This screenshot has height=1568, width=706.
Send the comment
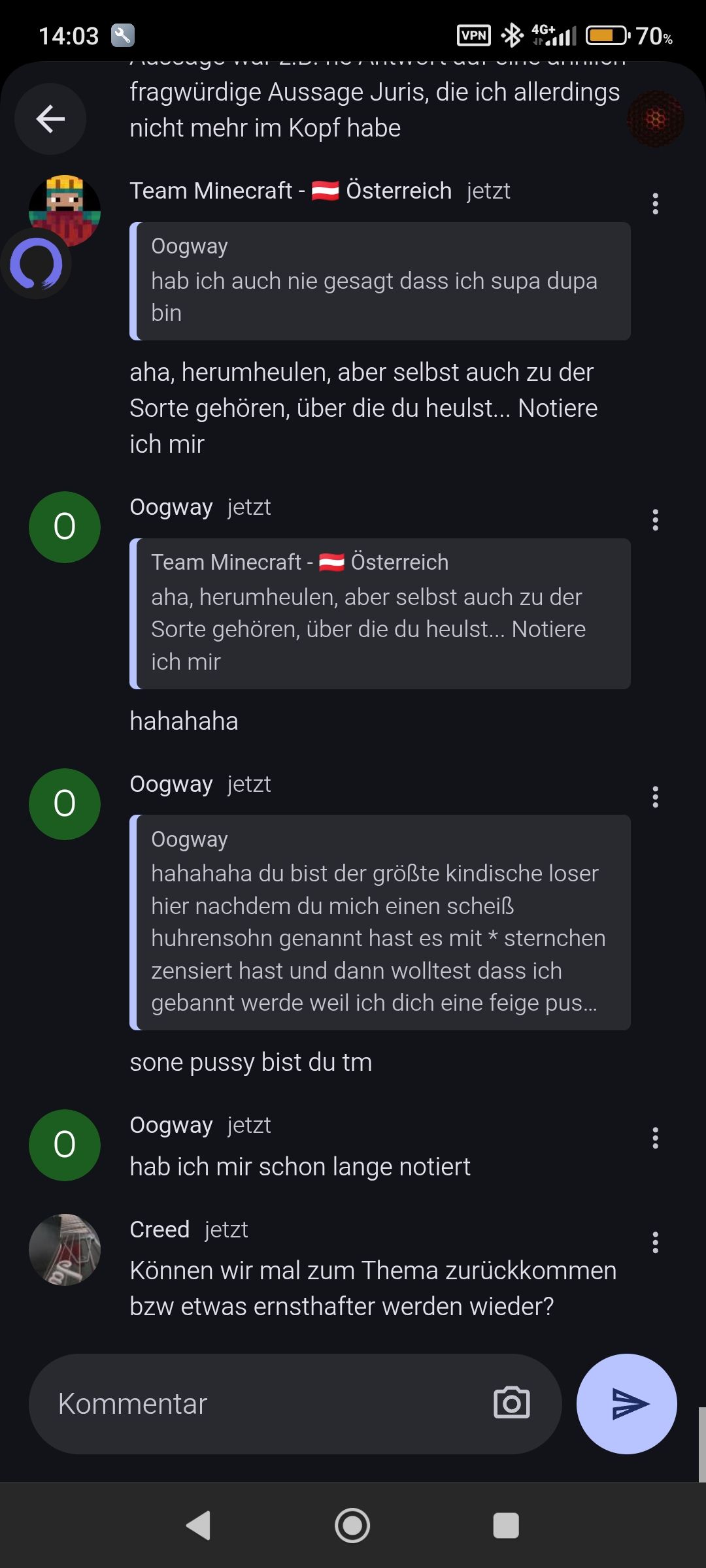[x=626, y=1403]
